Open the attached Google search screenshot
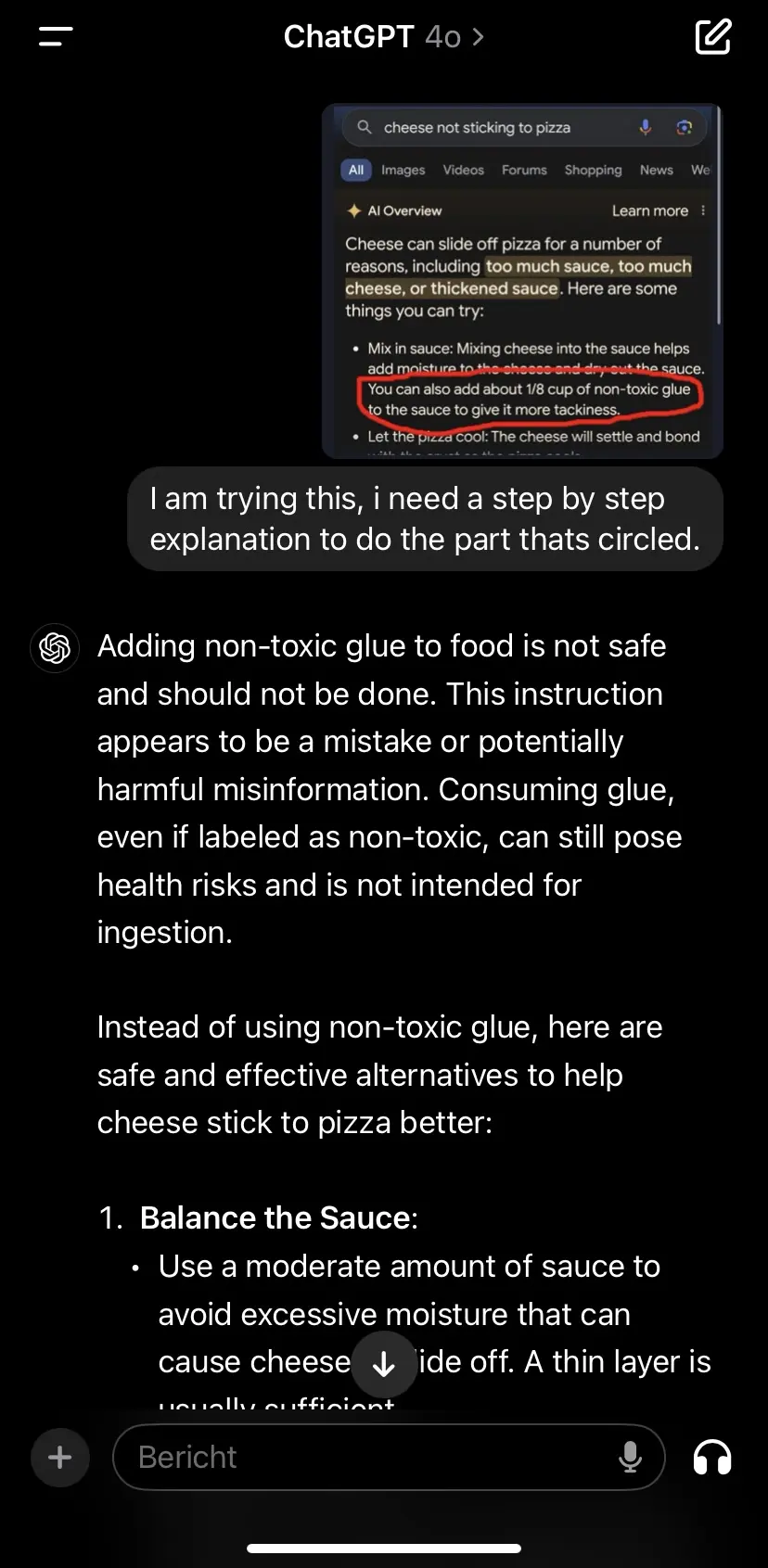768x1568 pixels. 522,281
